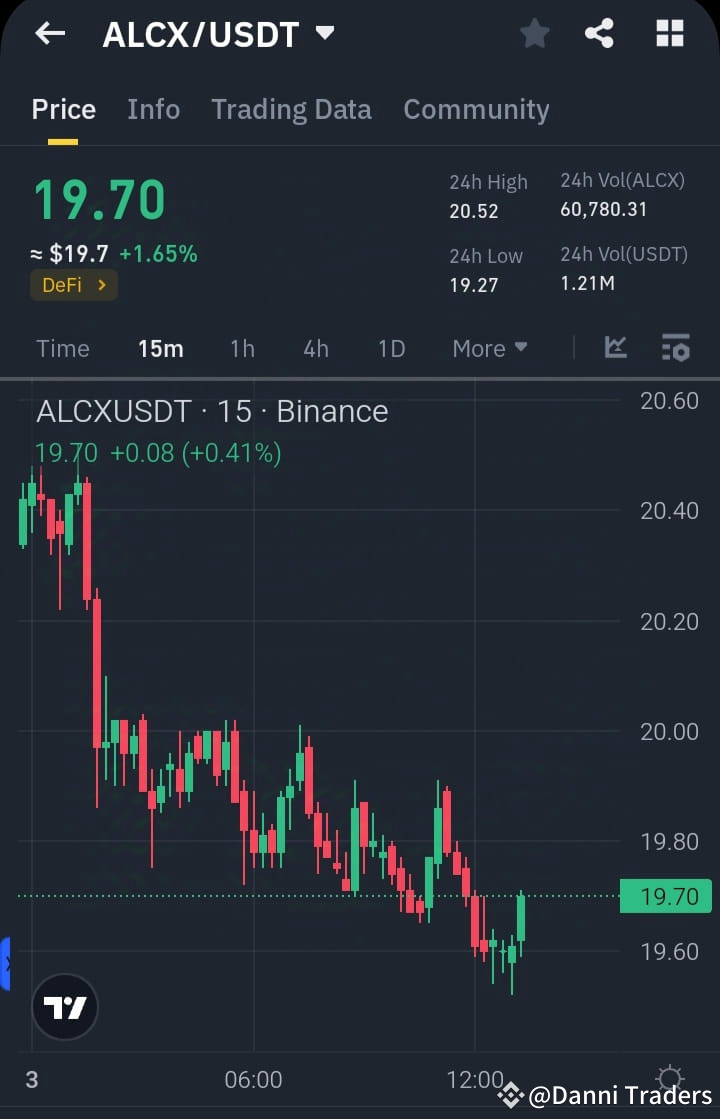
Task: Favorite ALCX/USDT using the star icon
Action: (534, 33)
